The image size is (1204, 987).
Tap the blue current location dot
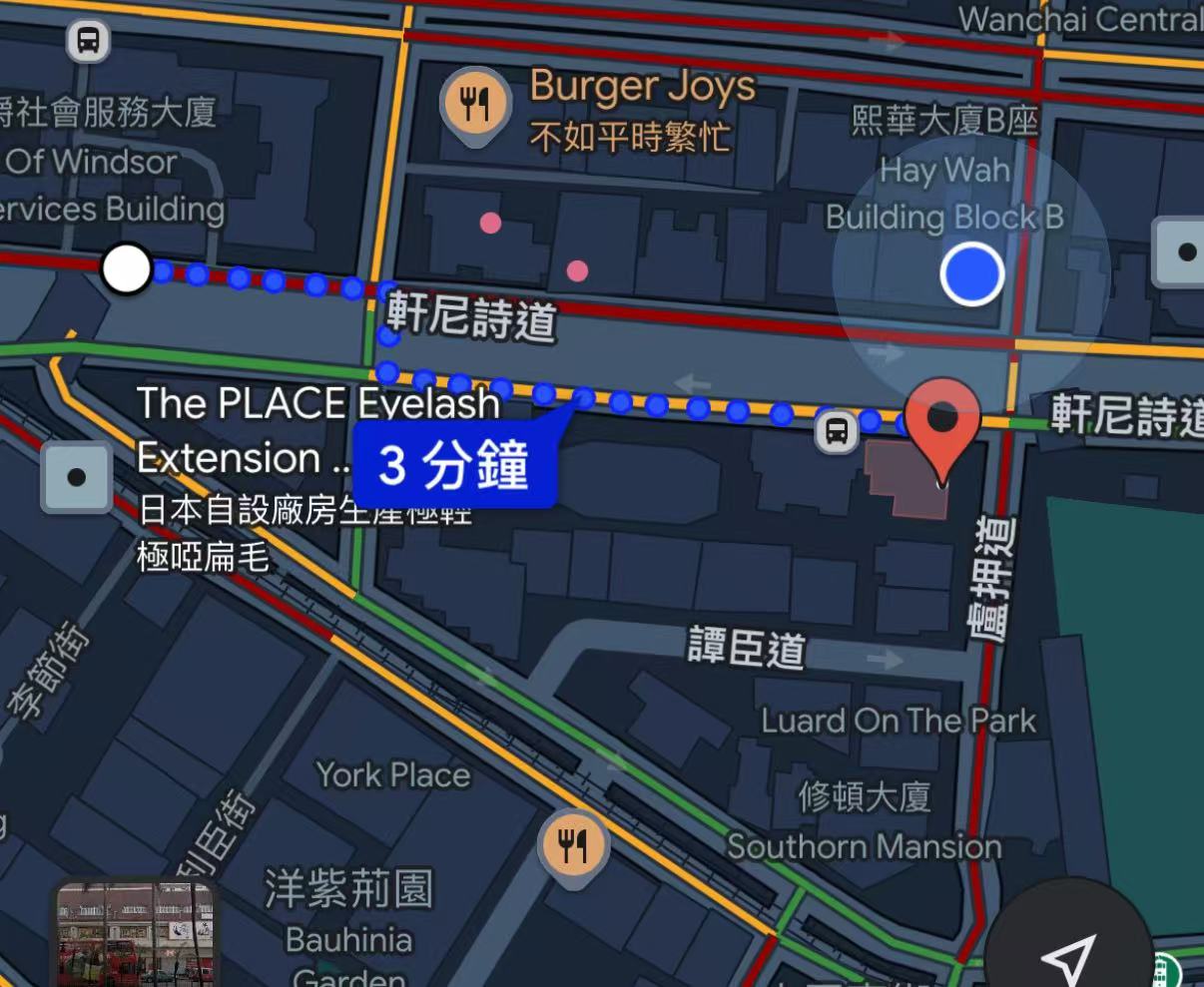click(x=971, y=274)
